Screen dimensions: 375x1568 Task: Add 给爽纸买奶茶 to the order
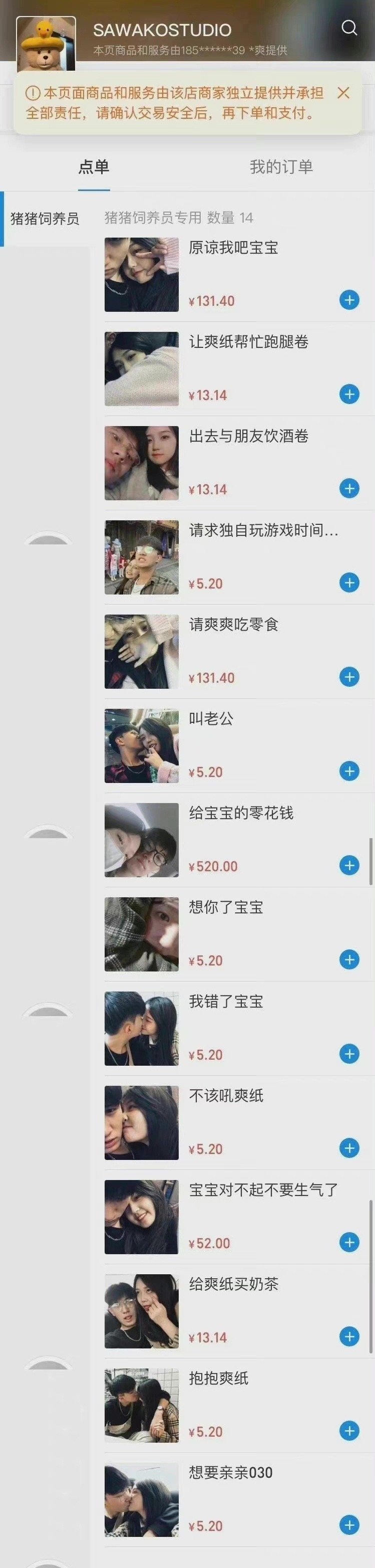[349, 1336]
